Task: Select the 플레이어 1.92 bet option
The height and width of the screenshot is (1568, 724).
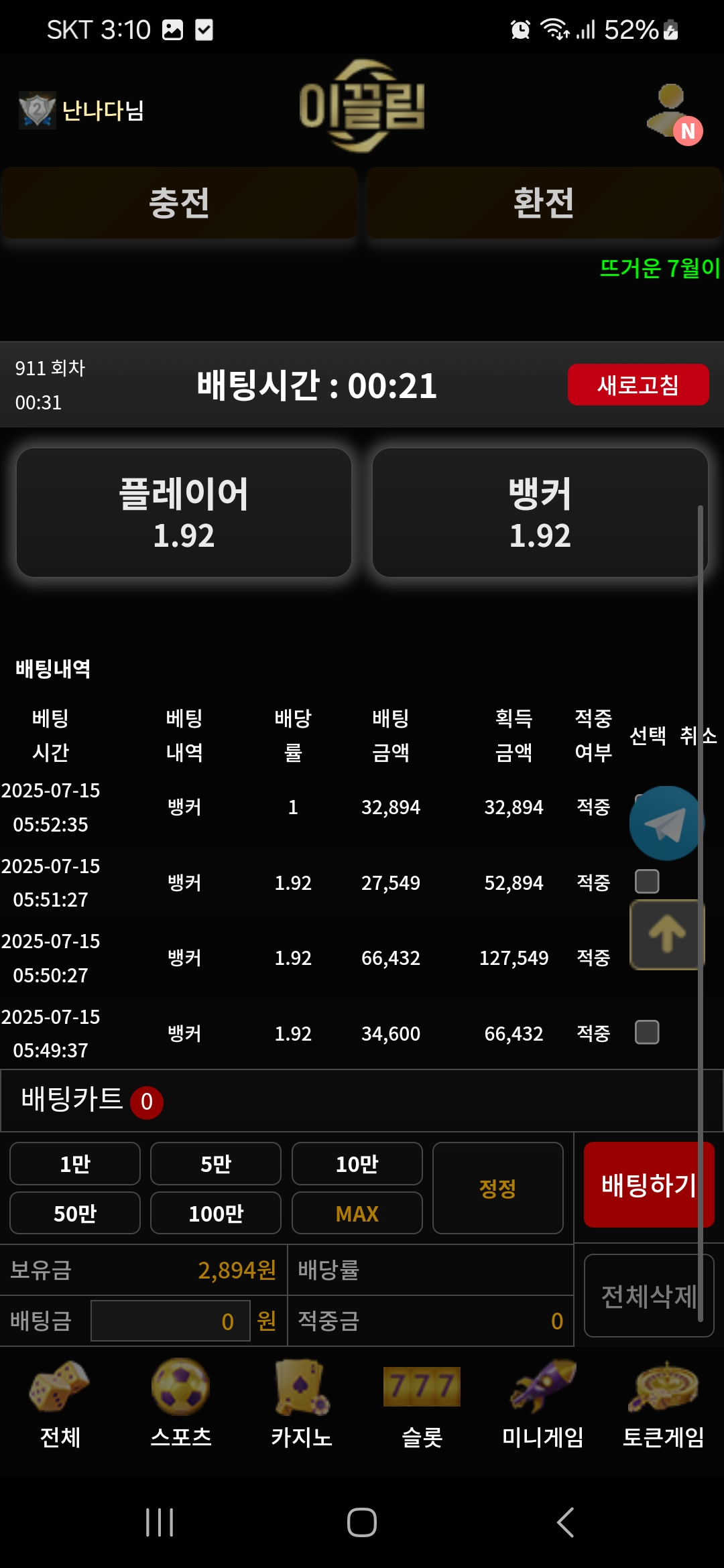Action: pos(184,513)
